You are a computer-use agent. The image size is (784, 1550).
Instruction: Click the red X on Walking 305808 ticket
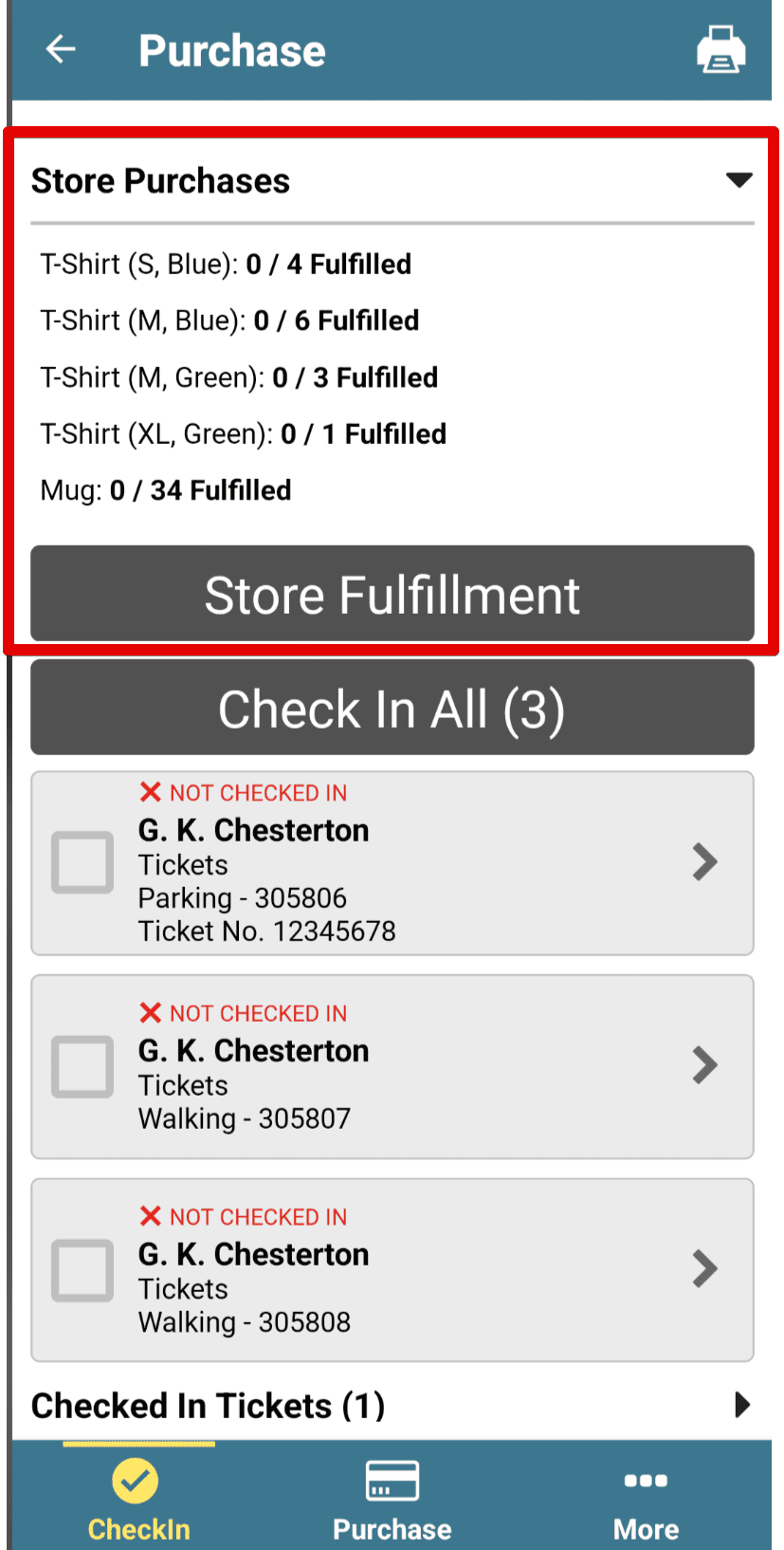151,1217
